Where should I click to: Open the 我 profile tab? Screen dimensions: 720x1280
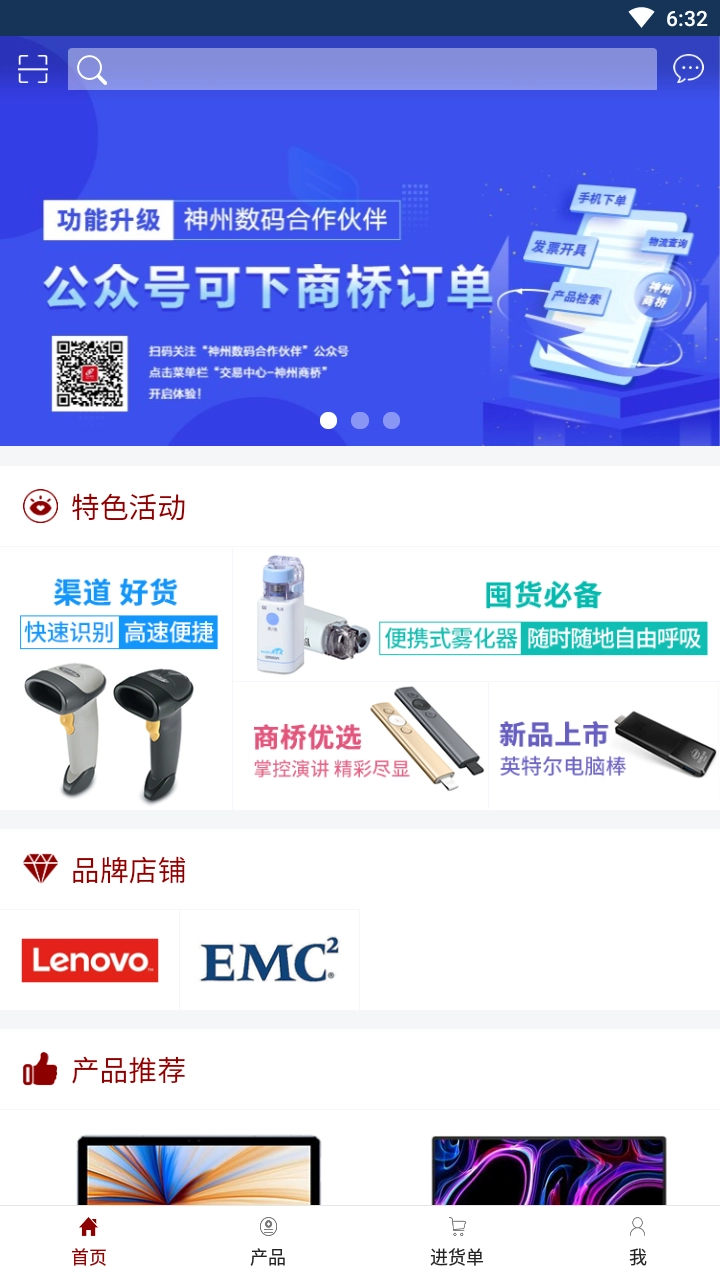(x=637, y=1242)
